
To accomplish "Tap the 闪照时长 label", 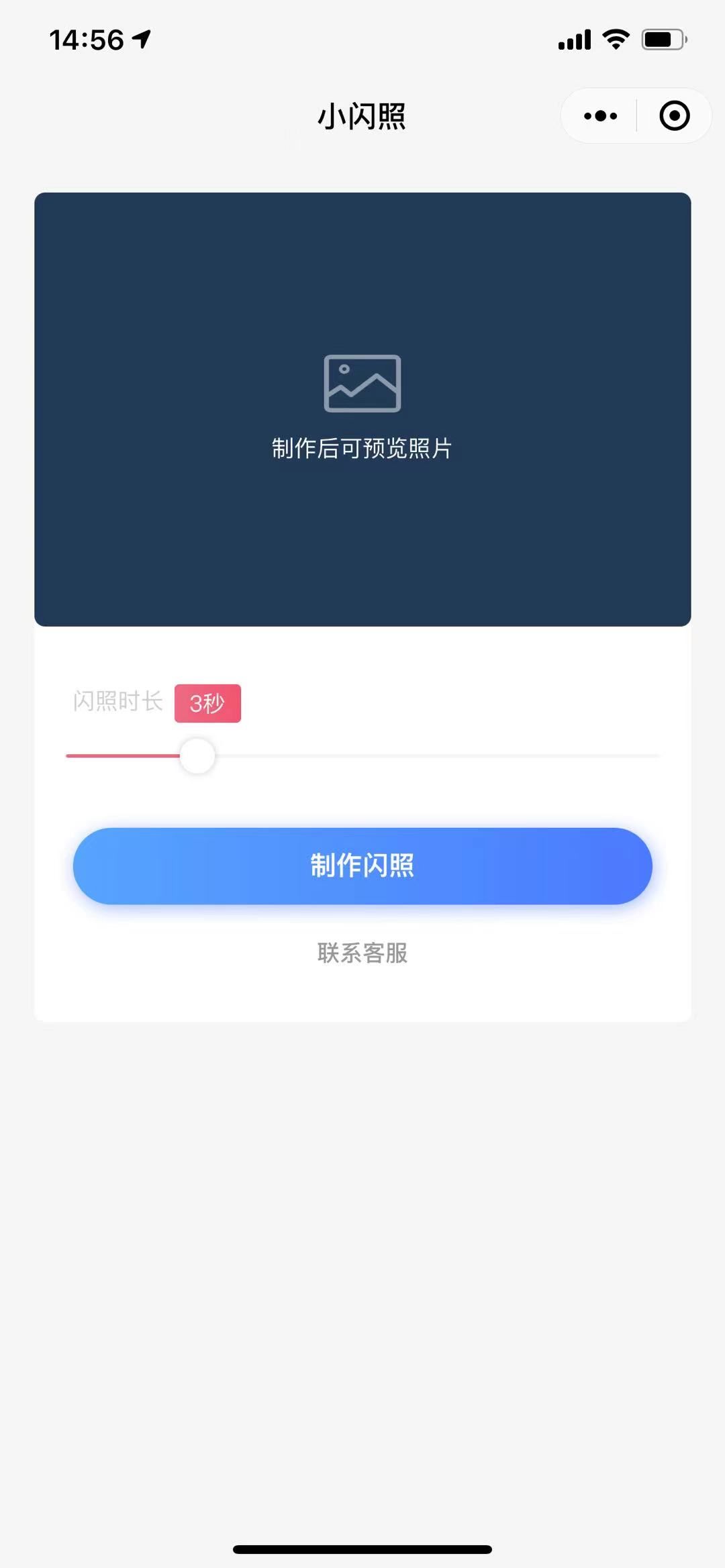I will point(117,700).
